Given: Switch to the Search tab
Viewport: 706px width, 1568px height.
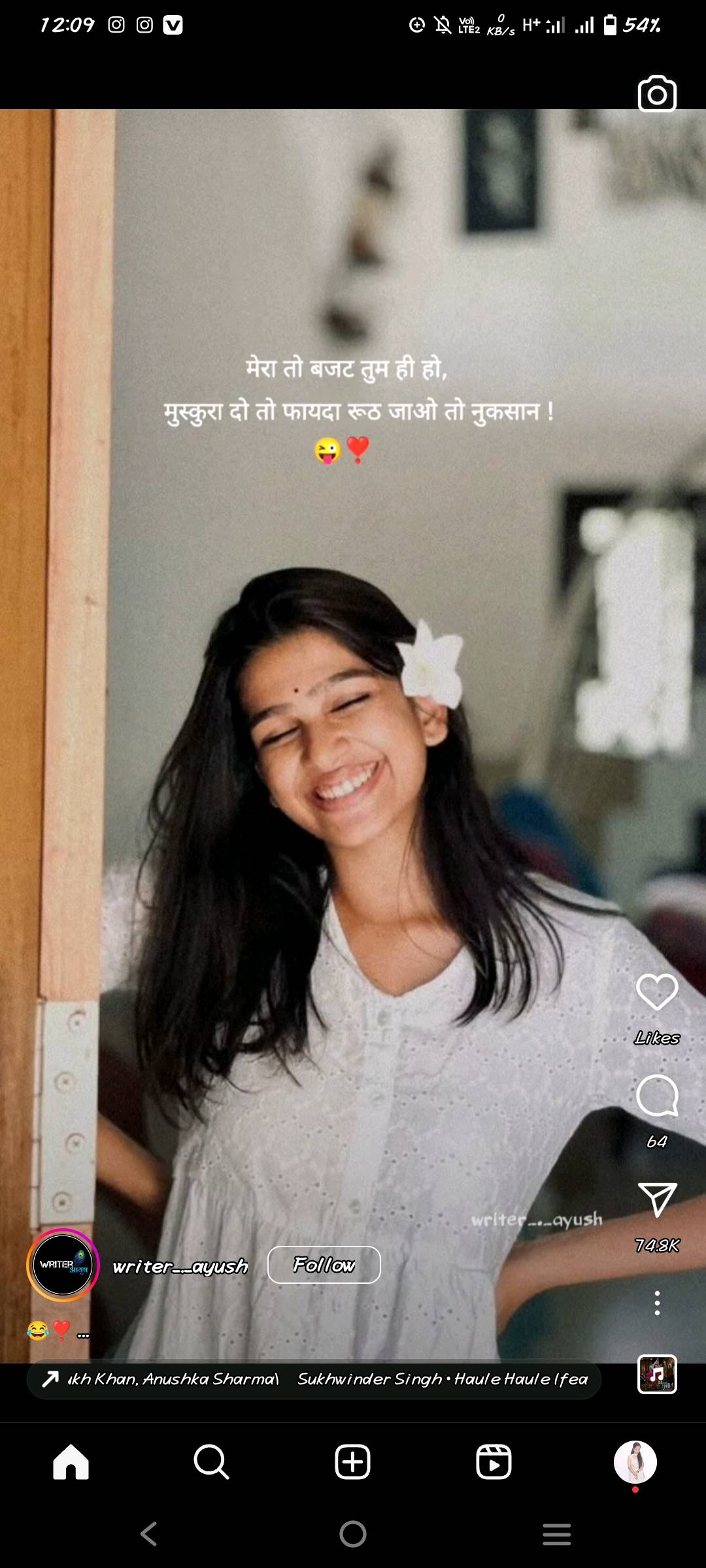Looking at the screenshot, I should coord(211,1462).
